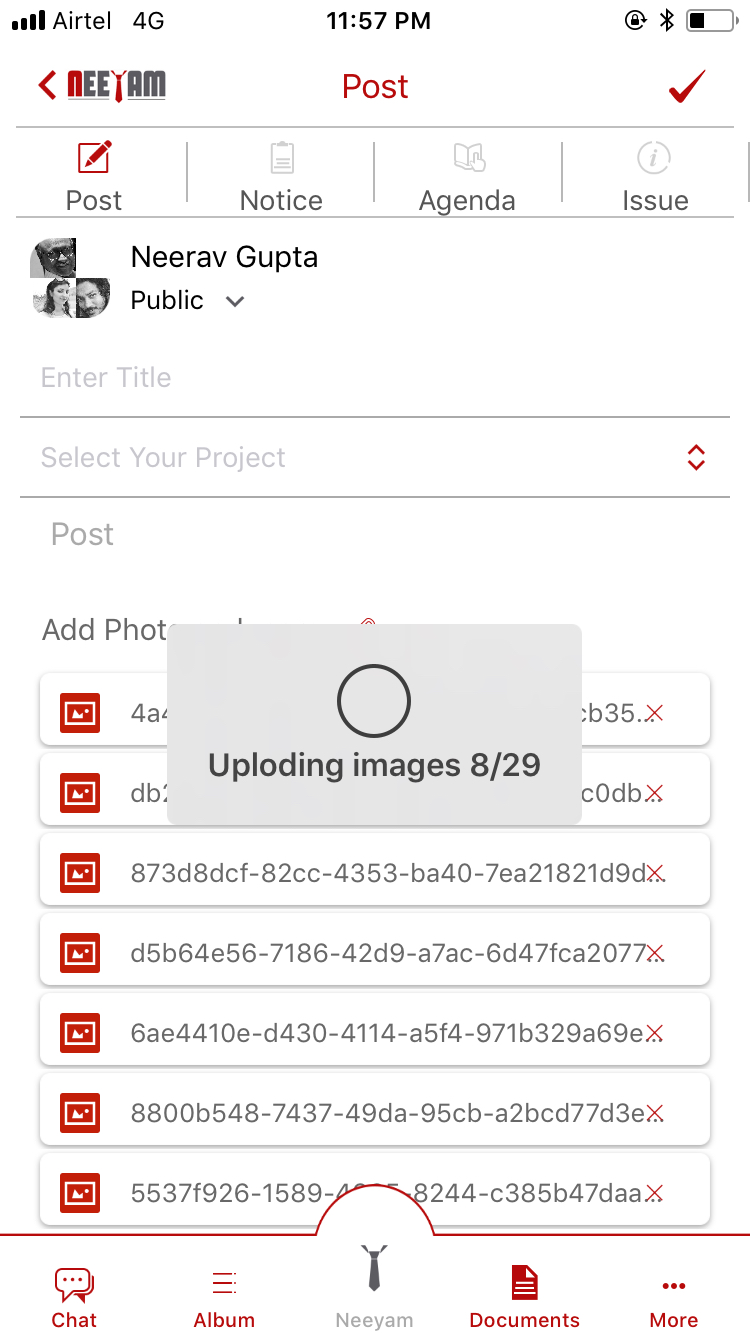Delete attached image 6ae4410e-d430-4114
Screen dimensions: 750x1334
point(655,1033)
